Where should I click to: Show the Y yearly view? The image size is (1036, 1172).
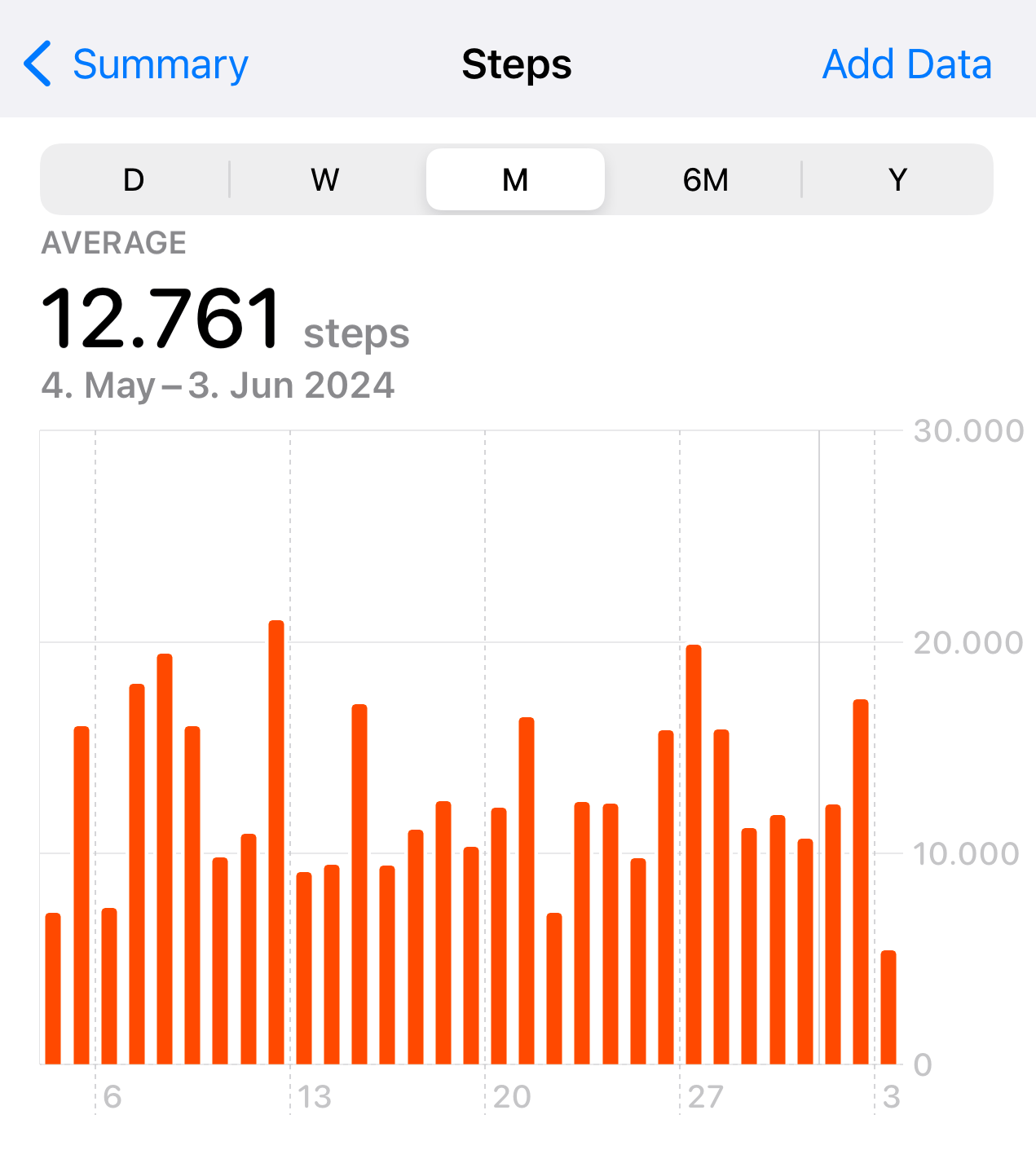(897, 179)
